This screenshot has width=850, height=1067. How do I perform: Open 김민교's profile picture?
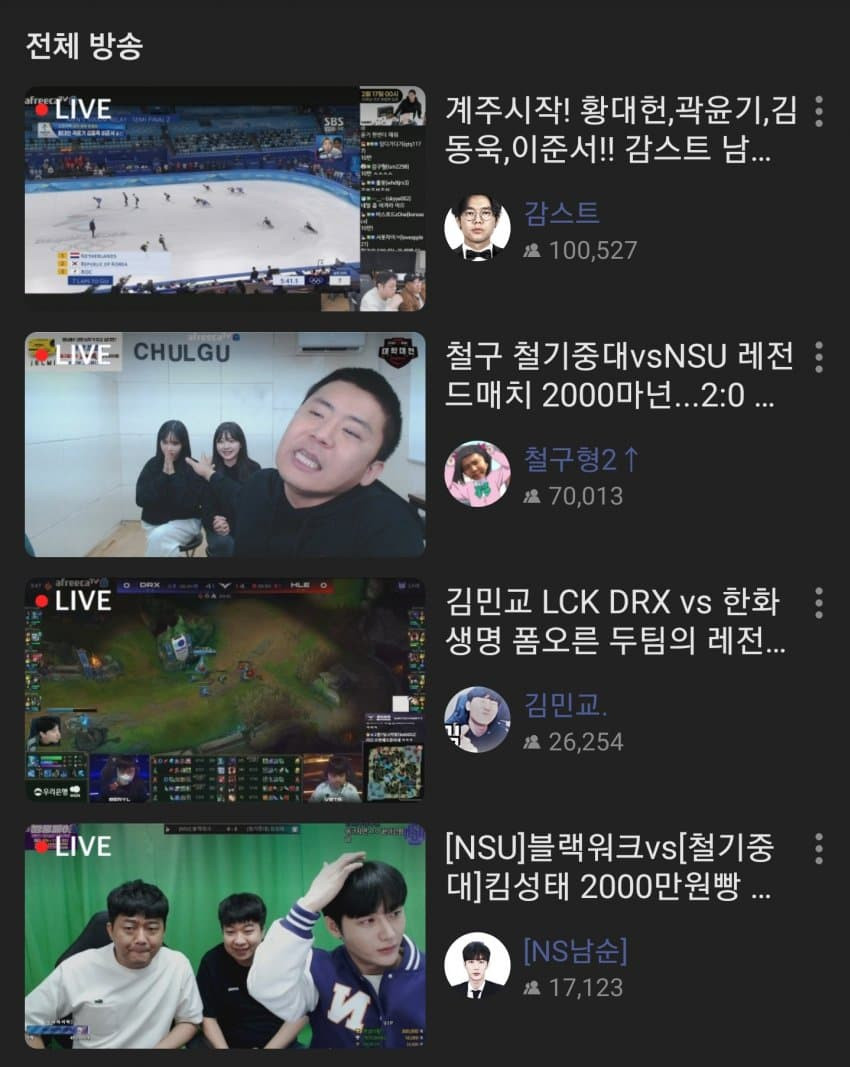point(477,719)
